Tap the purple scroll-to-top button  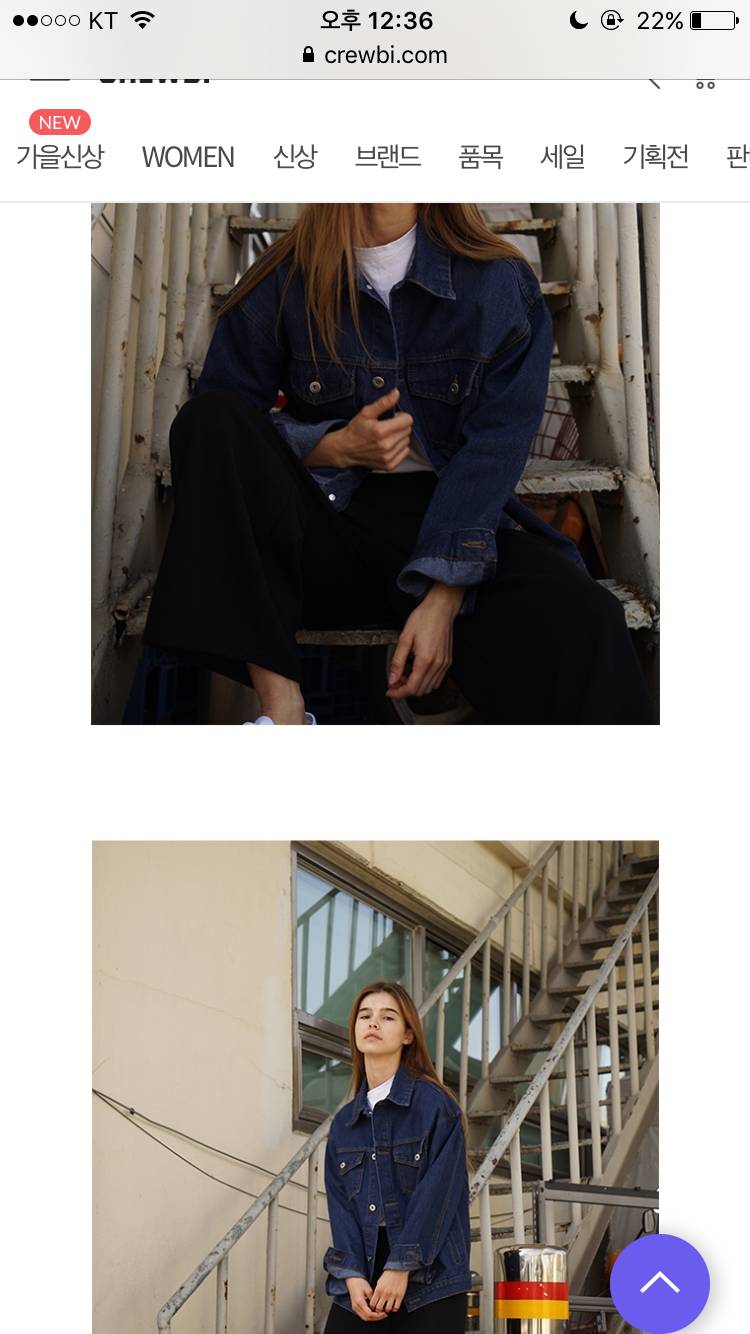point(660,1283)
